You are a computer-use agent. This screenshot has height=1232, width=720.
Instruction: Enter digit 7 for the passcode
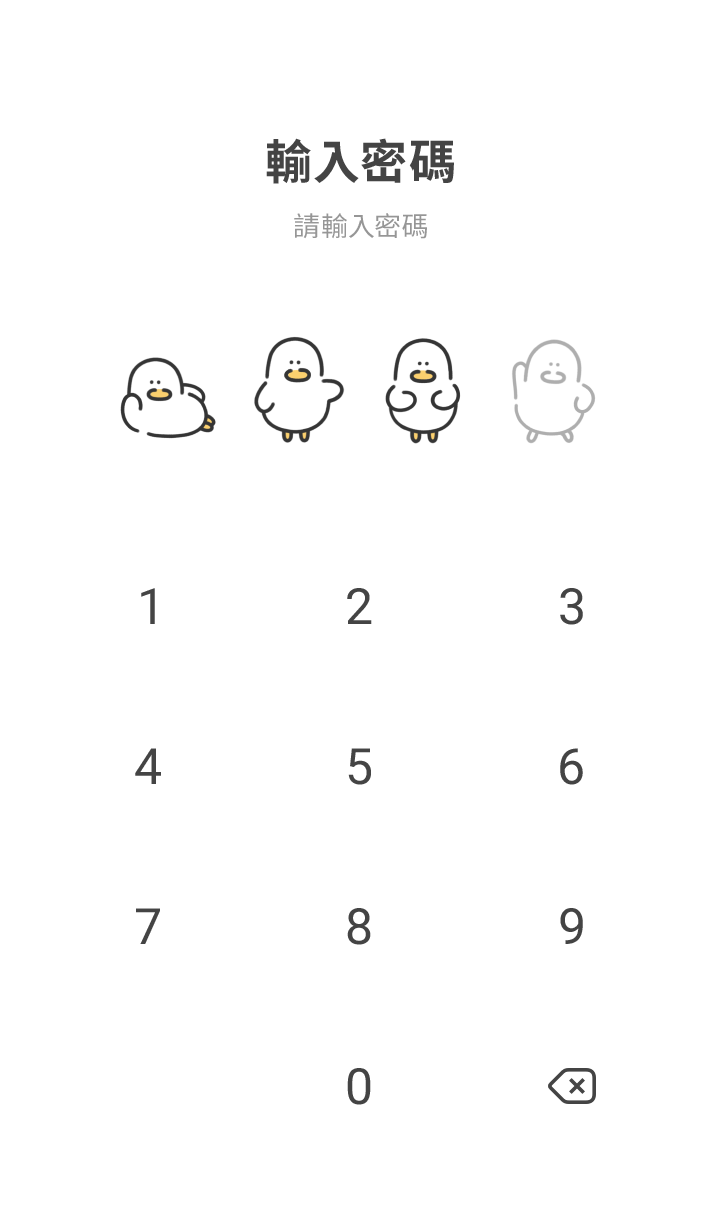click(x=148, y=927)
